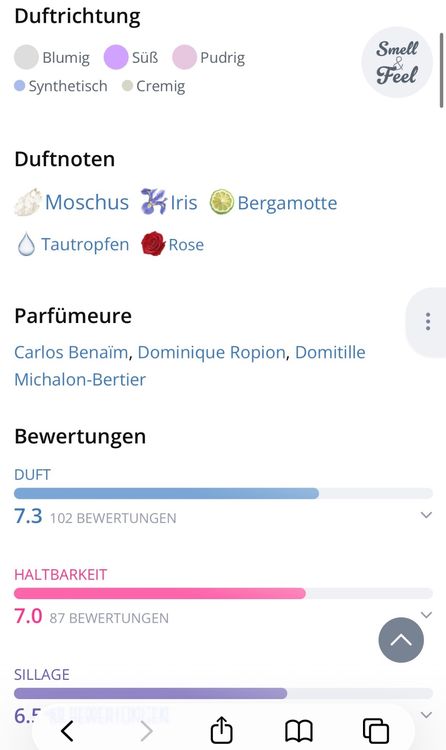
Task: Open the three-dot side menu
Action: click(x=427, y=322)
